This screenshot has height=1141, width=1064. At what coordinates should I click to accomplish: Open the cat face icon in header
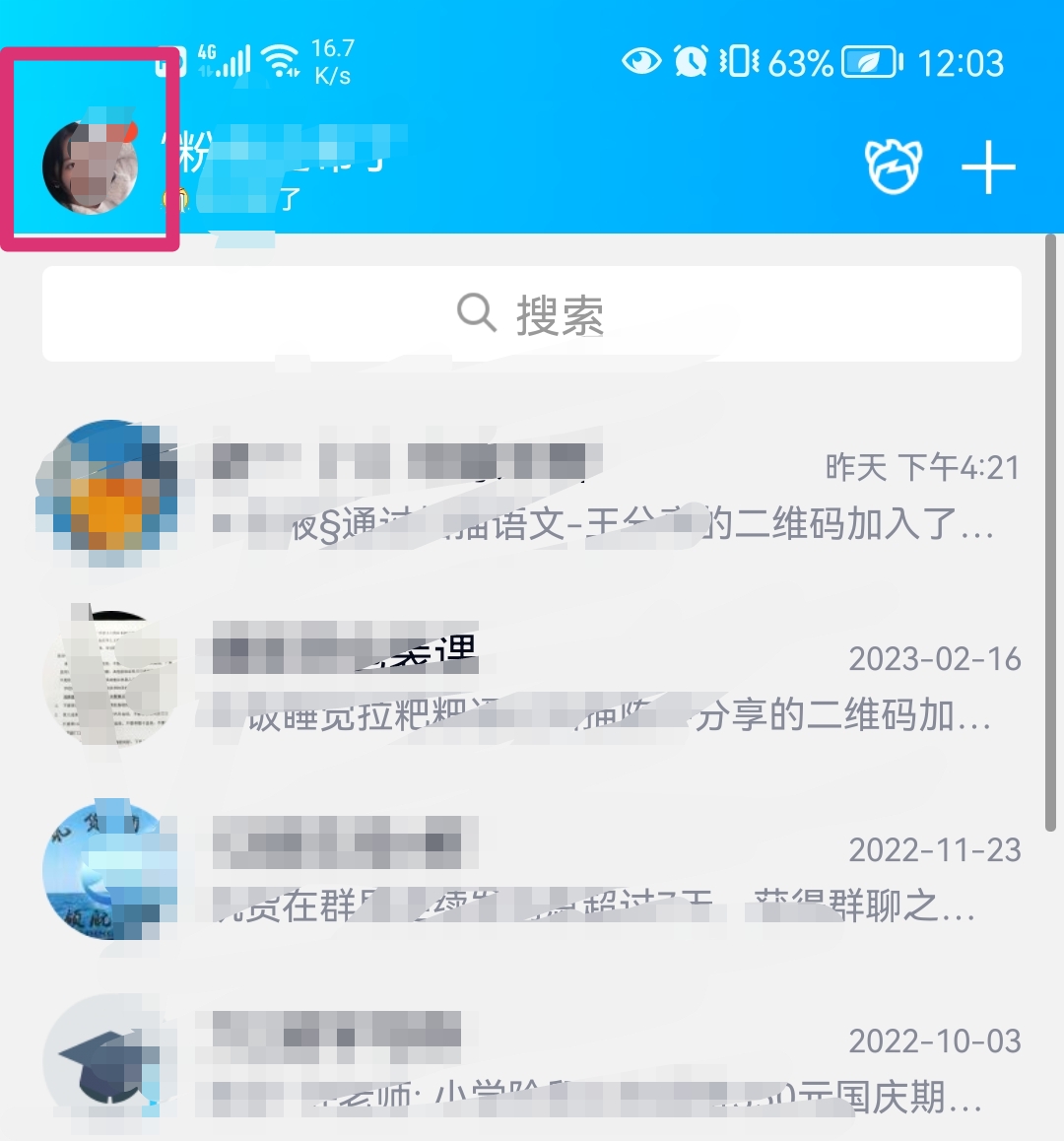893,168
